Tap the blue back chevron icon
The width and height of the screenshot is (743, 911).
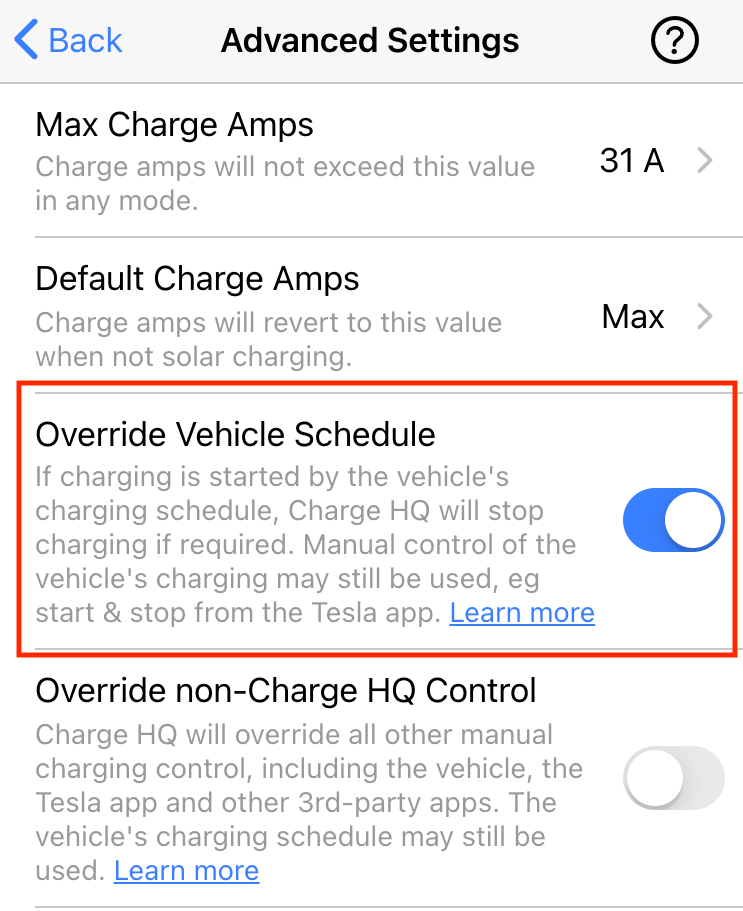click(x=25, y=40)
